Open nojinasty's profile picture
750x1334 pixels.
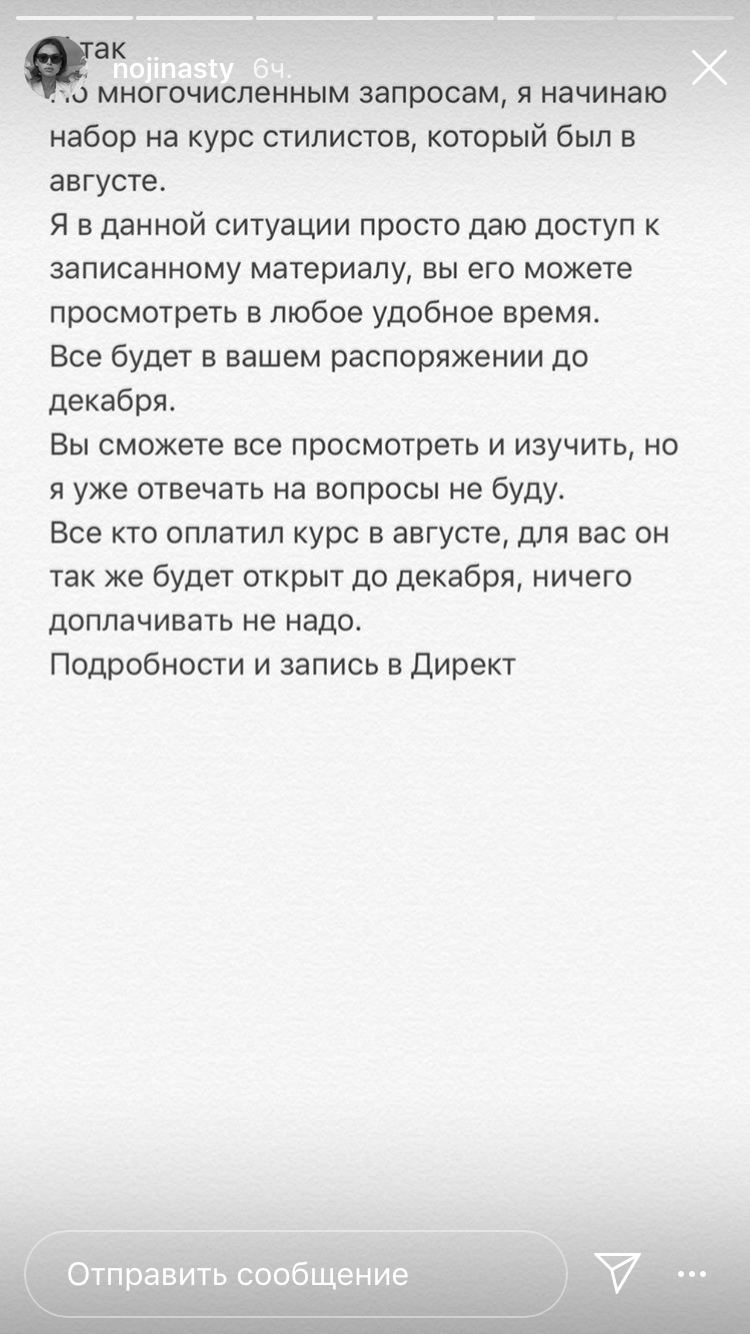coord(57,68)
